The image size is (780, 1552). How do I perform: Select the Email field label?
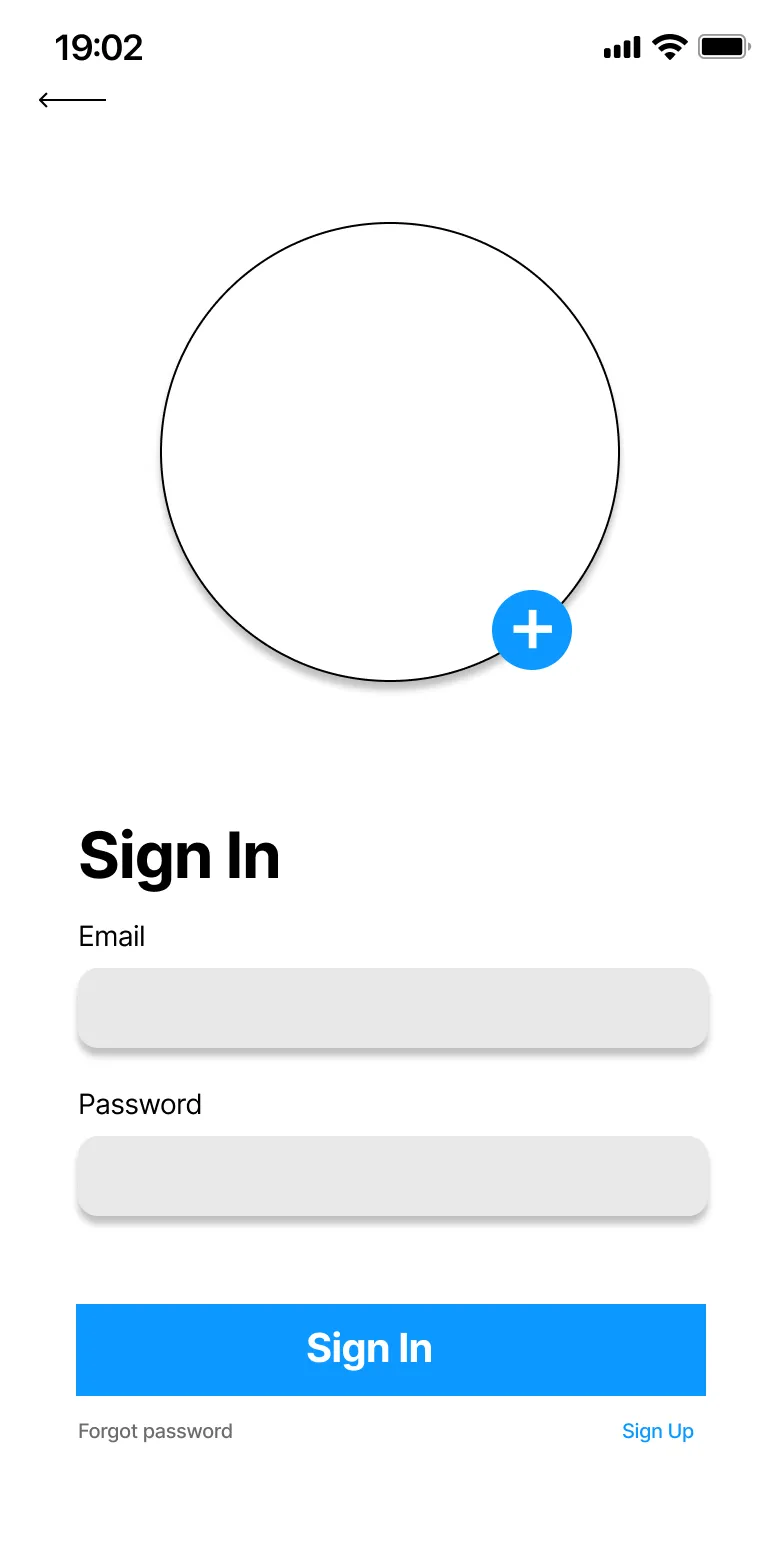(111, 936)
